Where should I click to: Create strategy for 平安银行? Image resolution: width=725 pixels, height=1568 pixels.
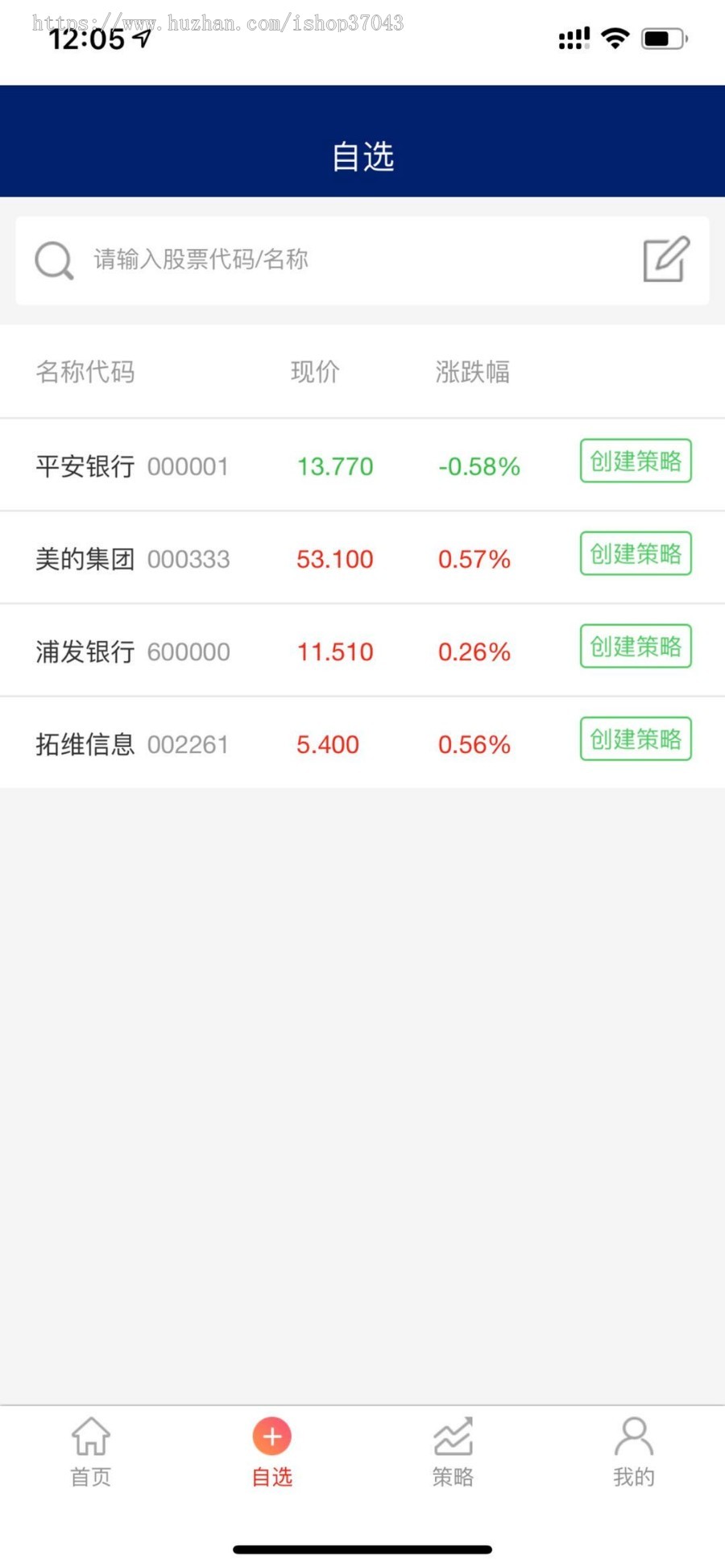tap(636, 461)
